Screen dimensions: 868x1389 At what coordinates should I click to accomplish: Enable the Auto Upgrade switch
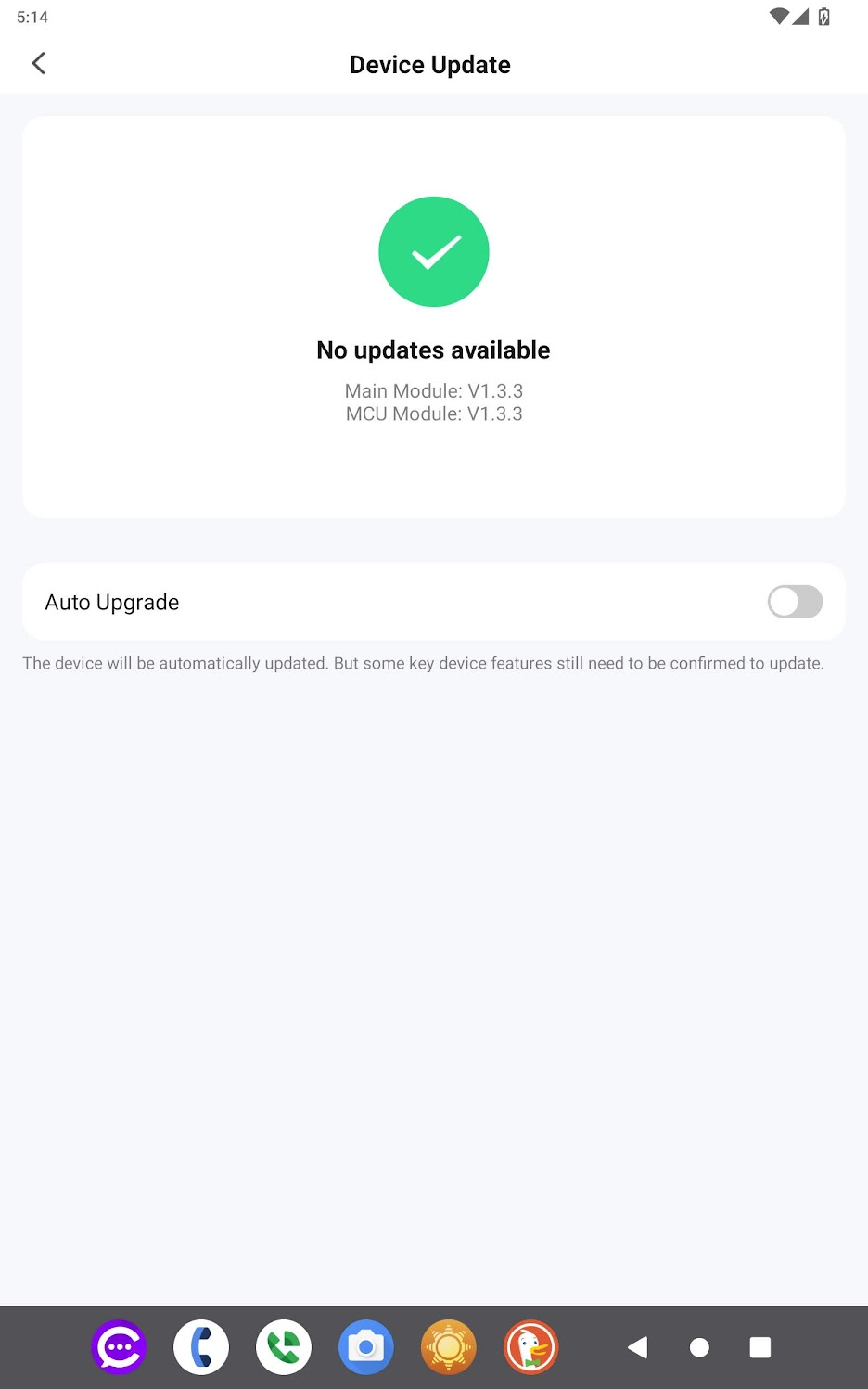(795, 602)
